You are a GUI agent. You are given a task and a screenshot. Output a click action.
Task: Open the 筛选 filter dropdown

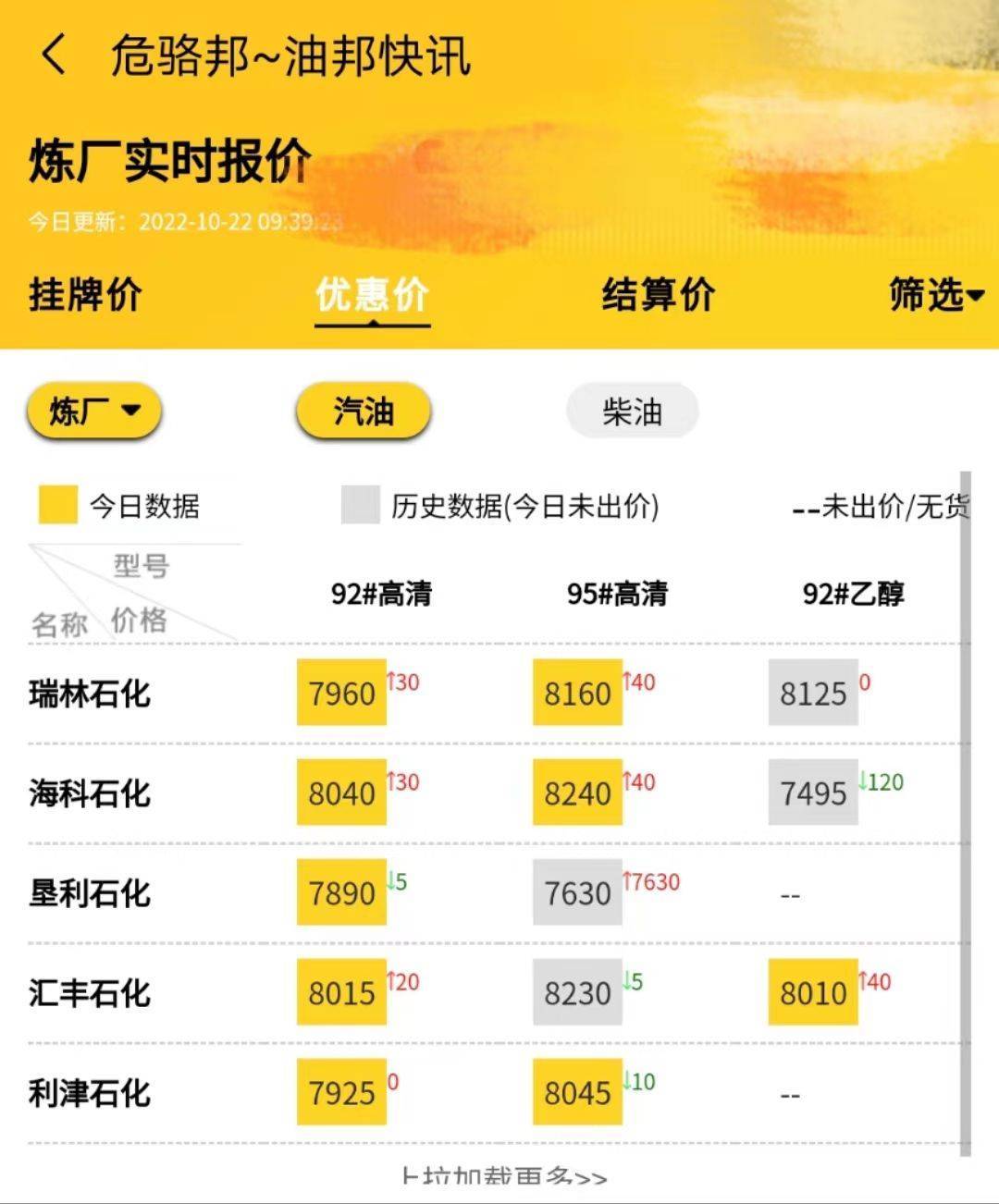click(x=935, y=296)
